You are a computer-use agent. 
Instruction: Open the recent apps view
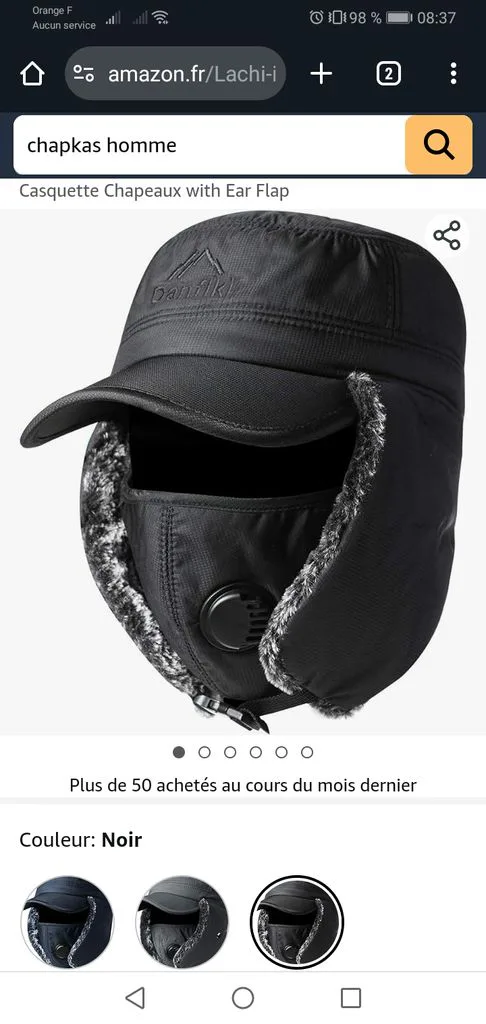(351, 997)
